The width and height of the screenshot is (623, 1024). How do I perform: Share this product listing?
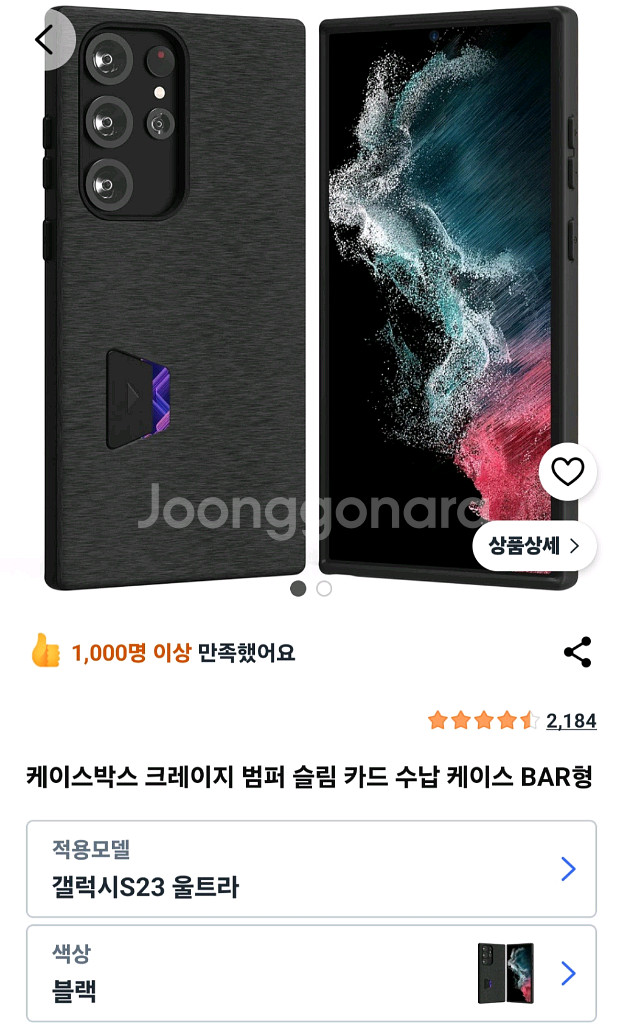click(x=577, y=652)
